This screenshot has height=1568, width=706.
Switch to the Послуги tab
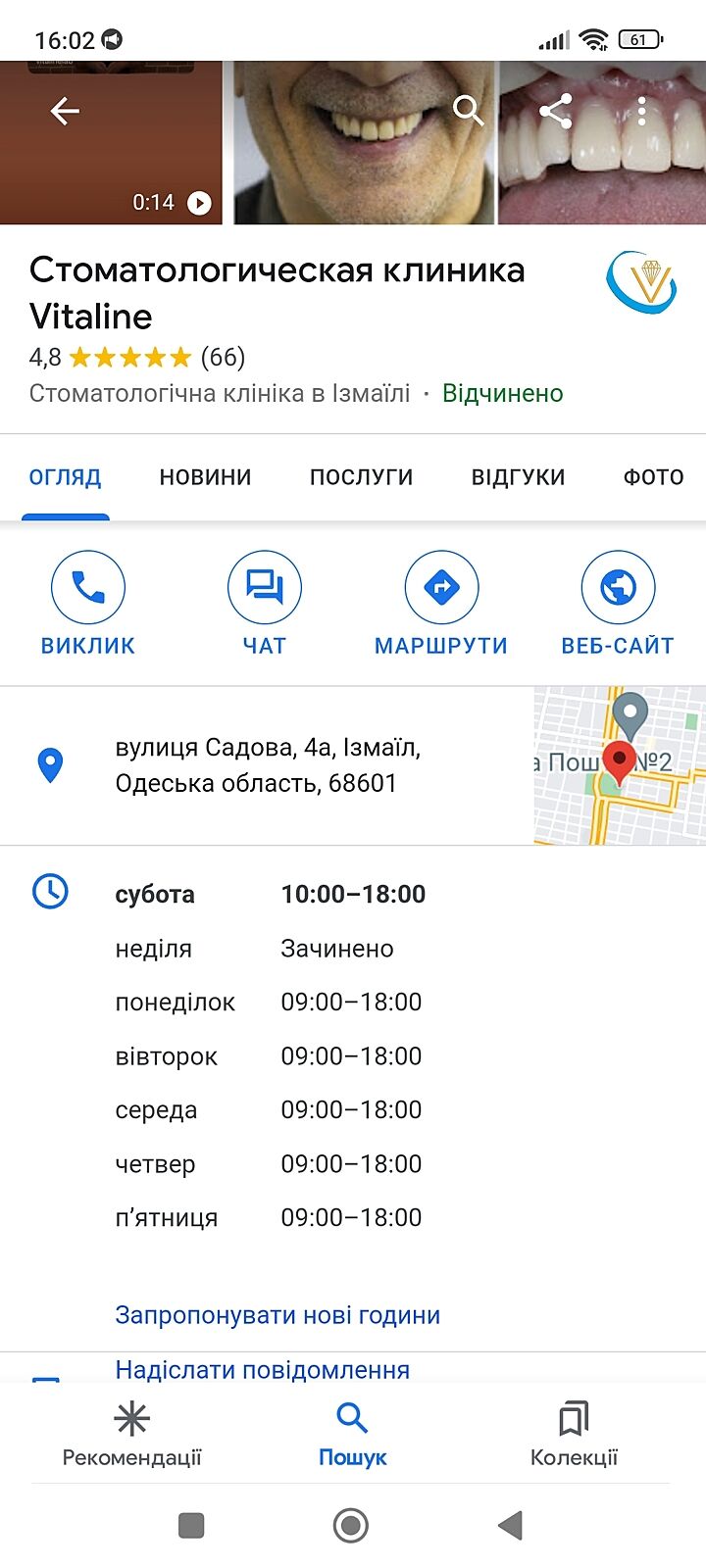pos(361,477)
